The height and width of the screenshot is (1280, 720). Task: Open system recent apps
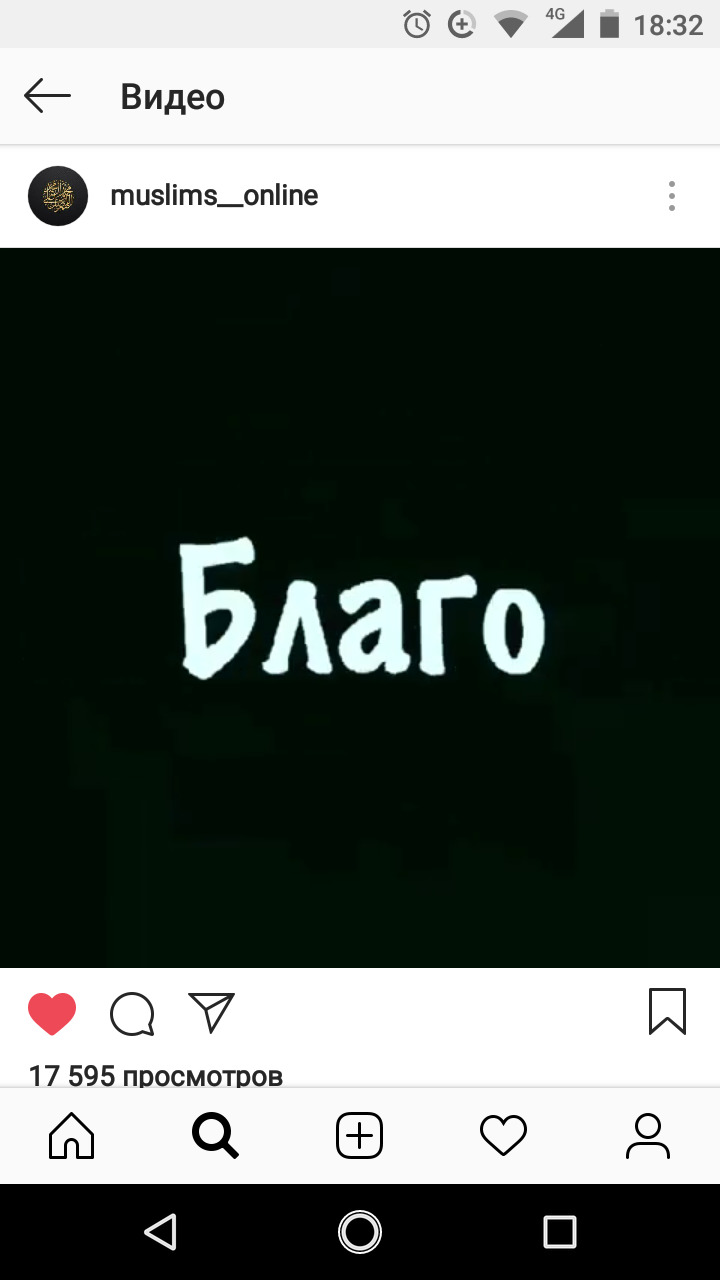click(560, 1231)
